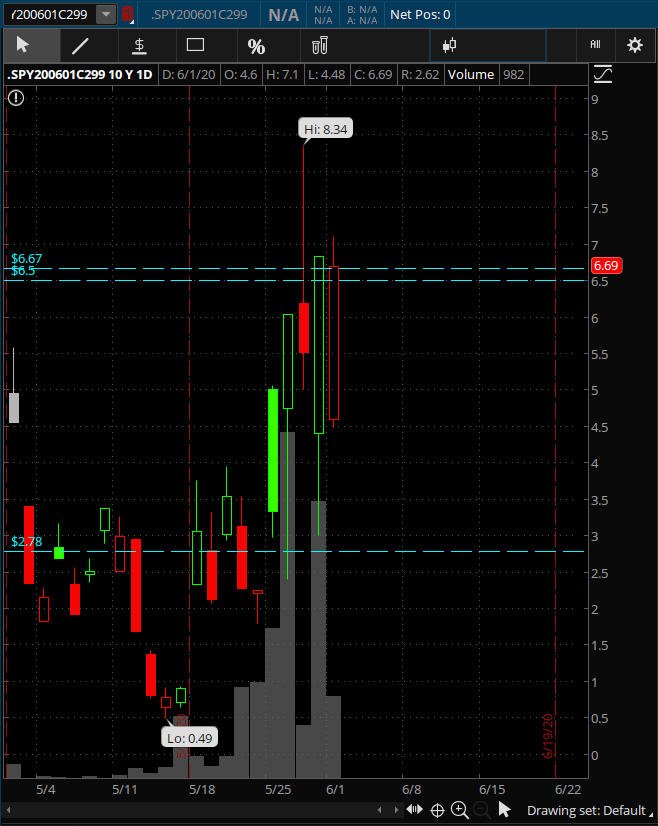Open the studies flask icon
This screenshot has width=658, height=826.
tap(319, 45)
